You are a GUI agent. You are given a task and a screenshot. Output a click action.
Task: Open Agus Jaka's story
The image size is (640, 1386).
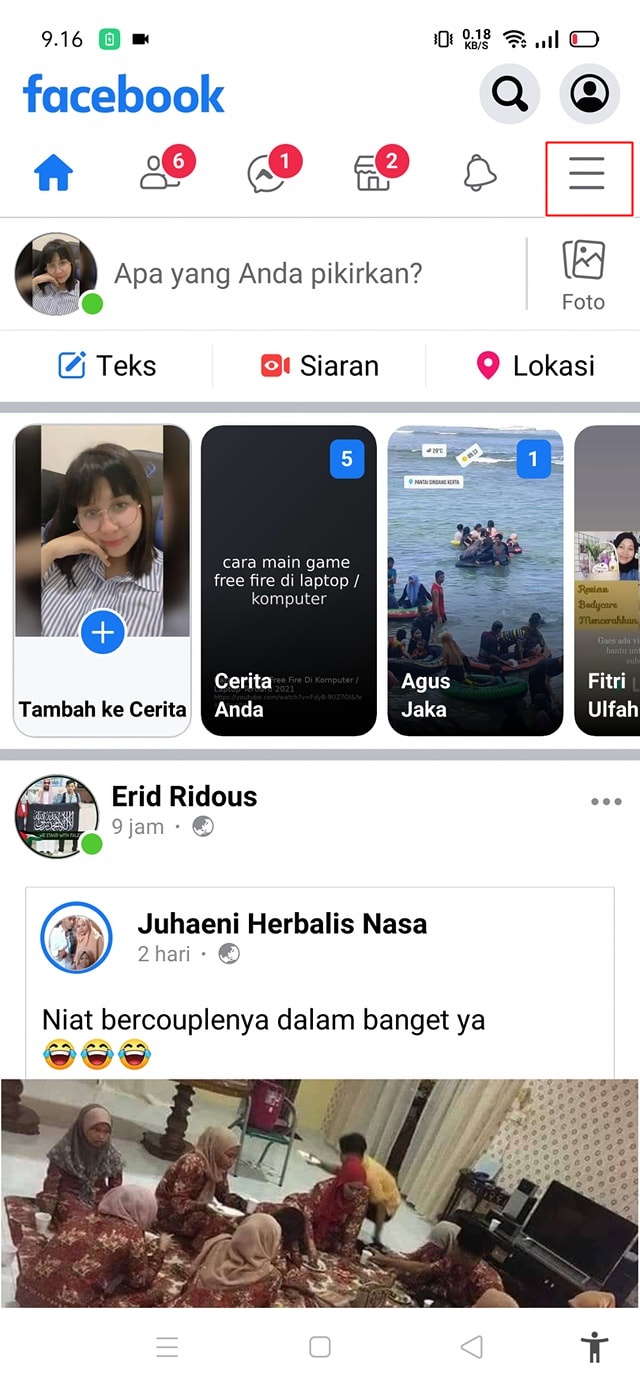[475, 580]
